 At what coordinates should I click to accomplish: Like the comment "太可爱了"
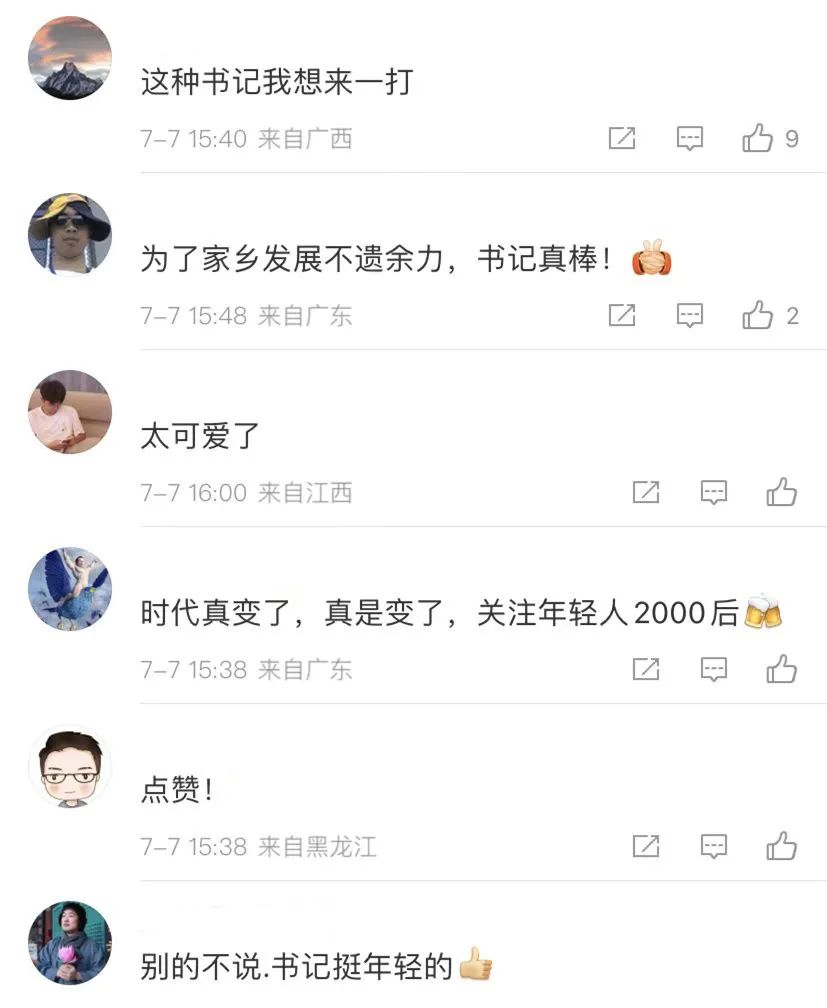(x=781, y=492)
